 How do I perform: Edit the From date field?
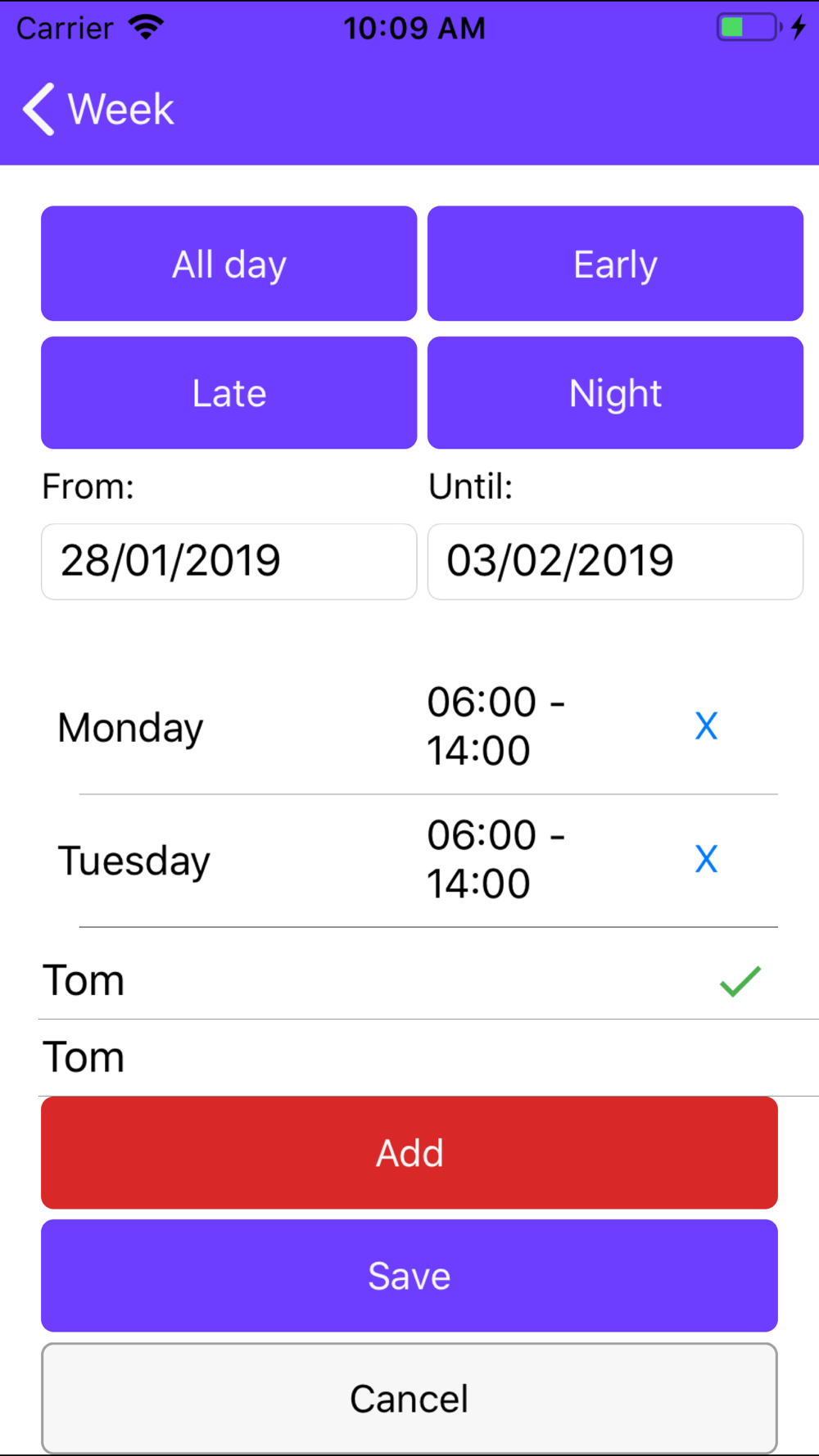(229, 562)
